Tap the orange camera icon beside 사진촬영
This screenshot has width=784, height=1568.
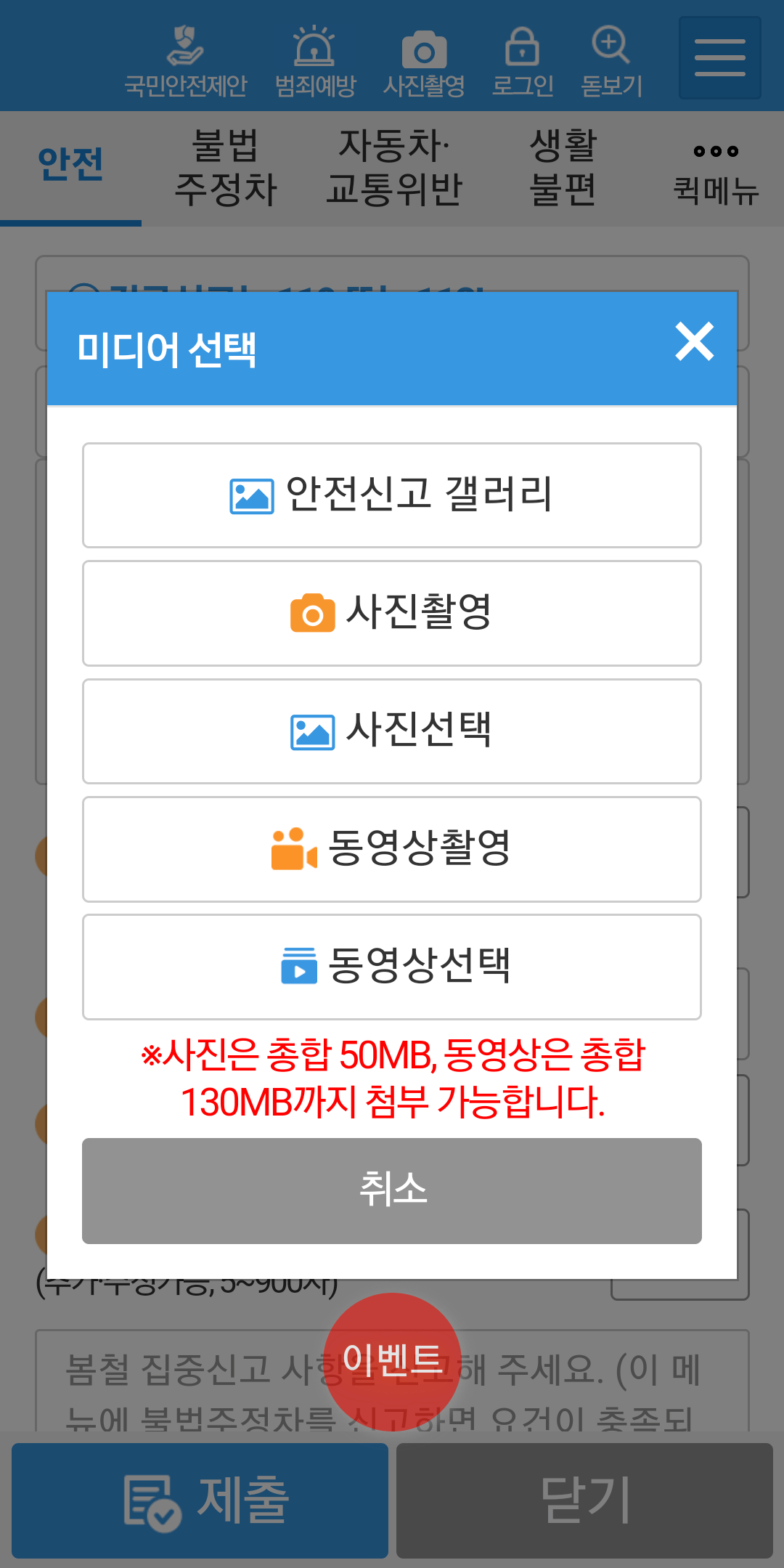312,614
